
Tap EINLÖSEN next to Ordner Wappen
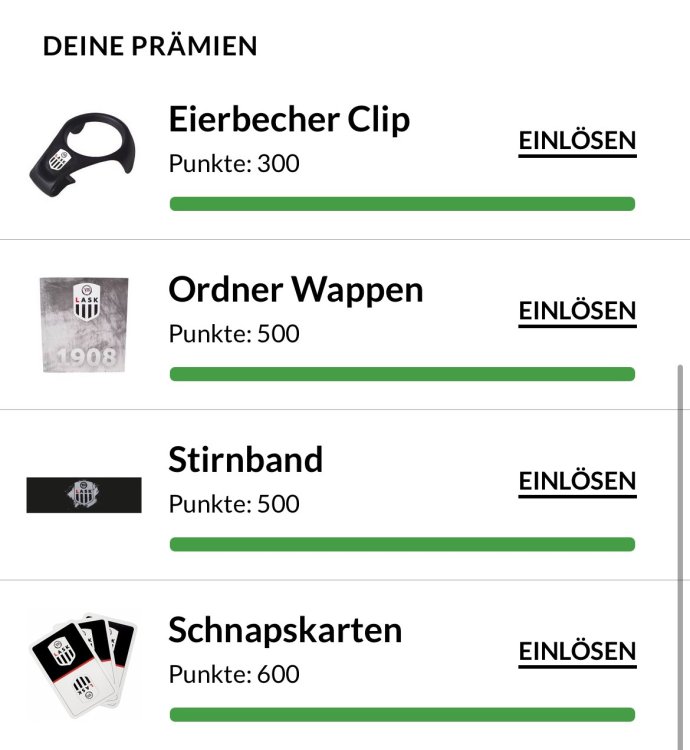pos(577,312)
